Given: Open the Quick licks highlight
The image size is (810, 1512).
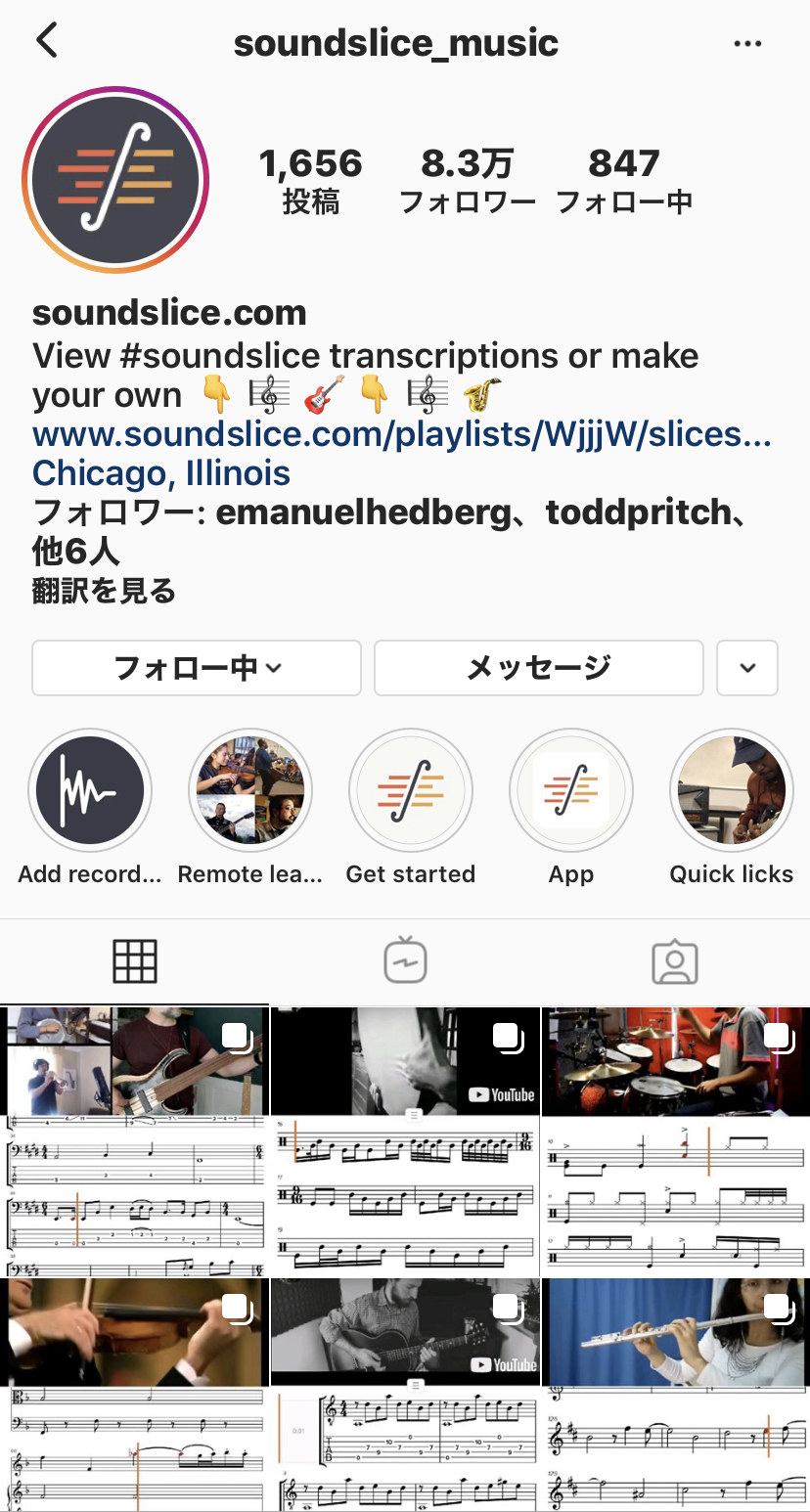Looking at the screenshot, I should pos(731,790).
